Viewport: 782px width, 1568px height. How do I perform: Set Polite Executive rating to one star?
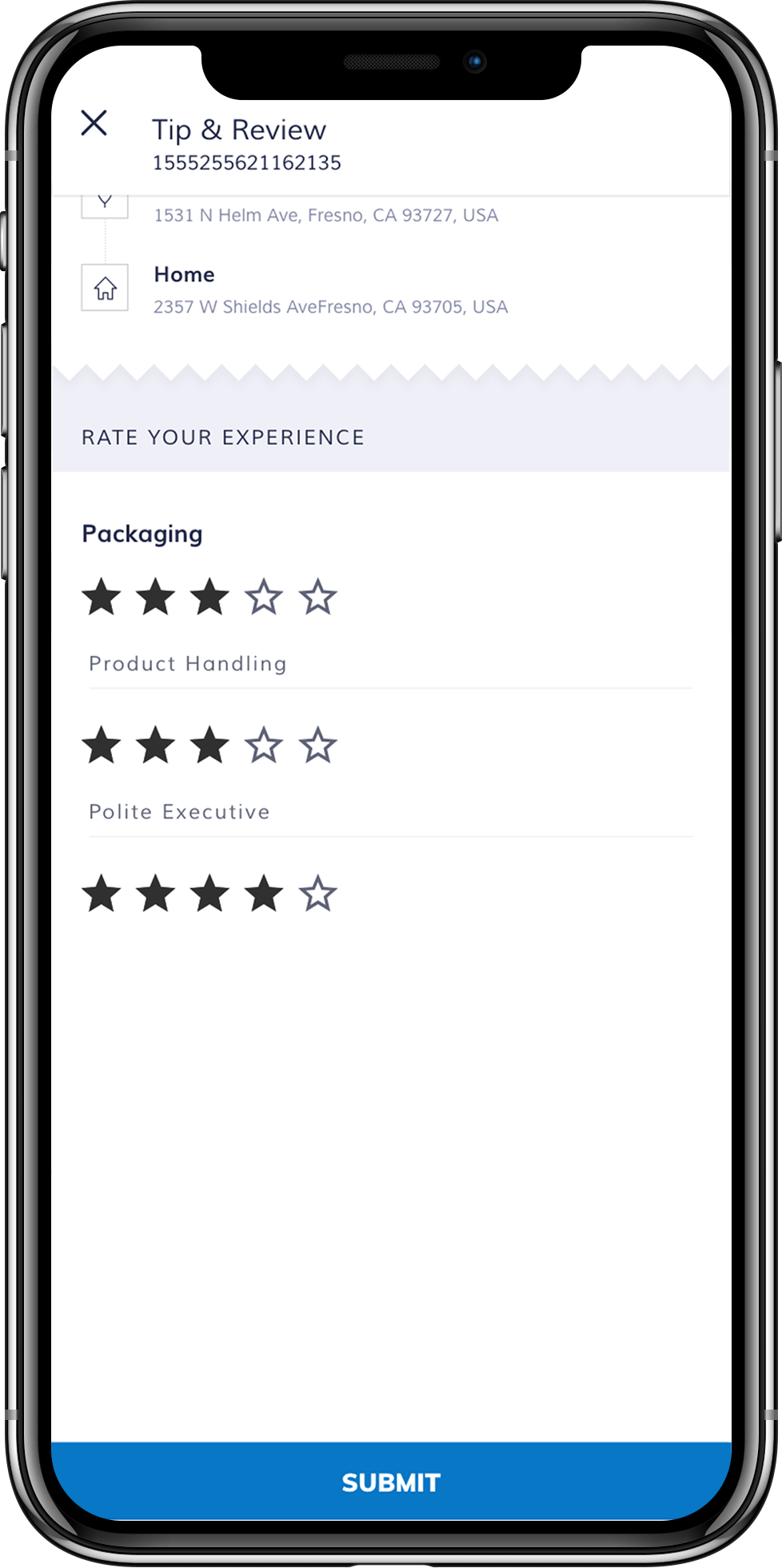[x=102, y=894]
